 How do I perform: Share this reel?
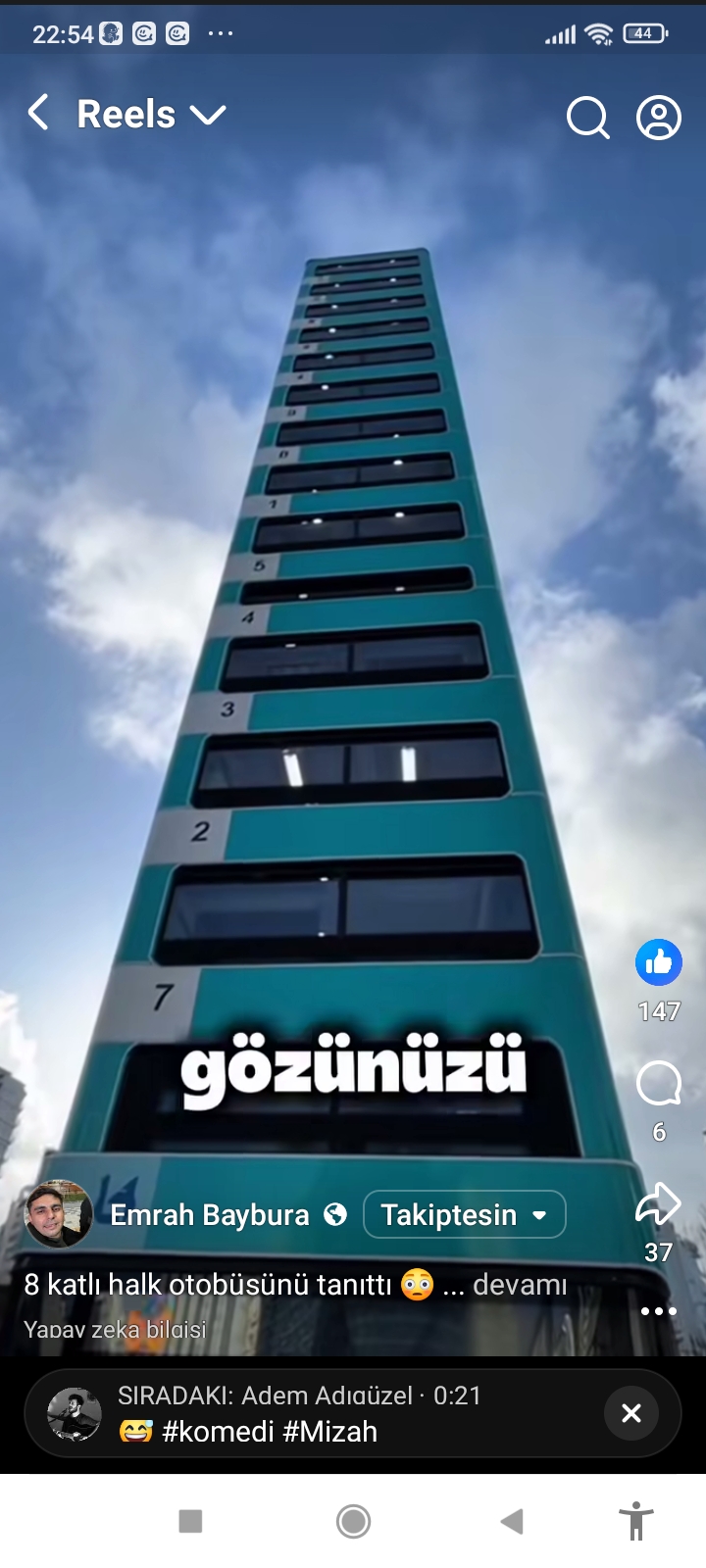658,1205
